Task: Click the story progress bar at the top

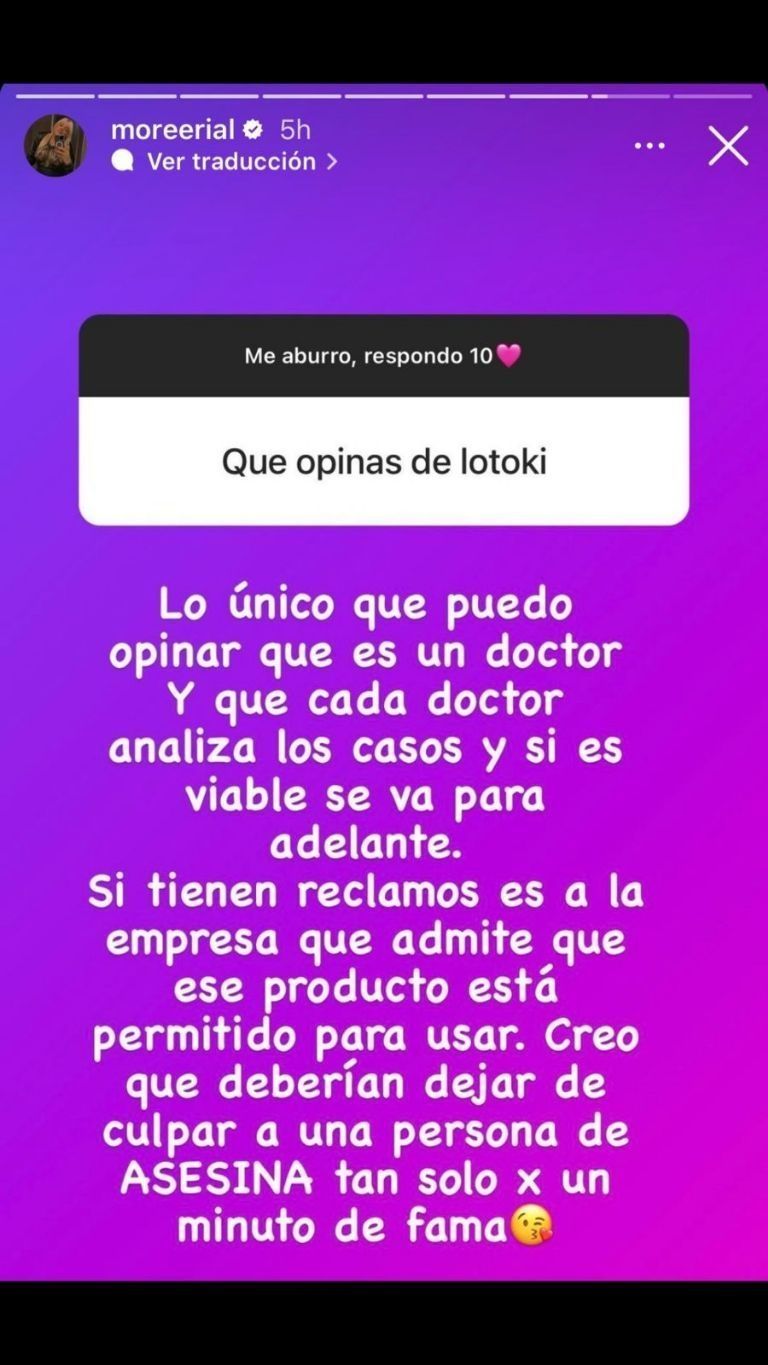Action: click(x=384, y=97)
